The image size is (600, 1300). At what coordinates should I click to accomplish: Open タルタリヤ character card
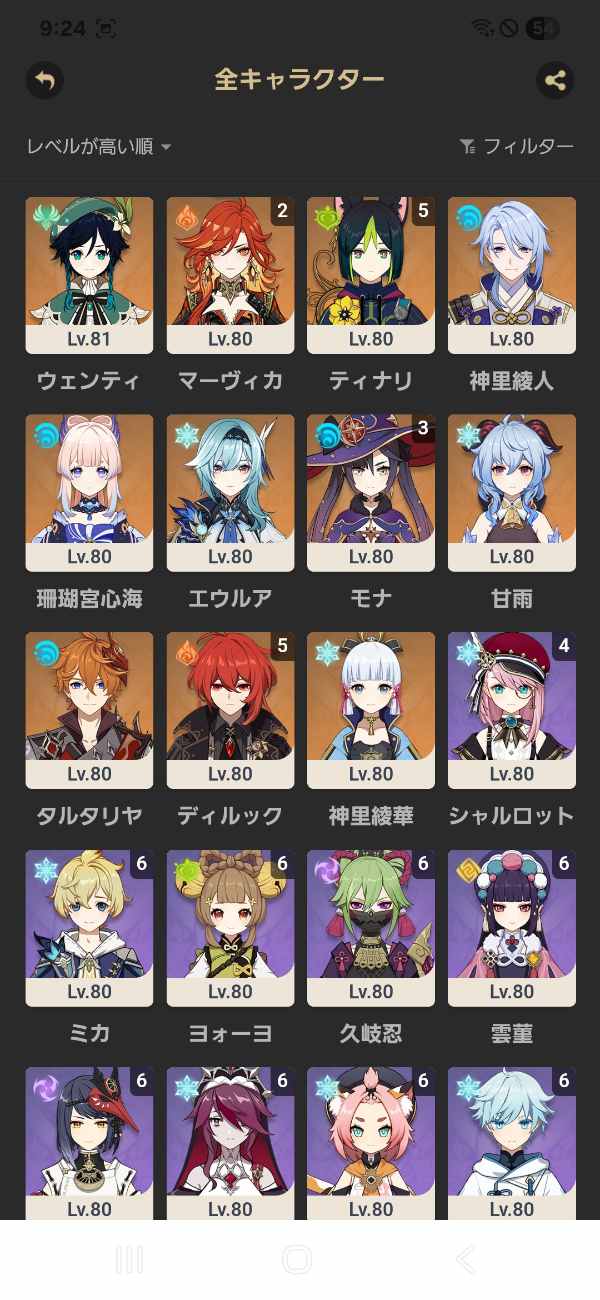[89, 710]
